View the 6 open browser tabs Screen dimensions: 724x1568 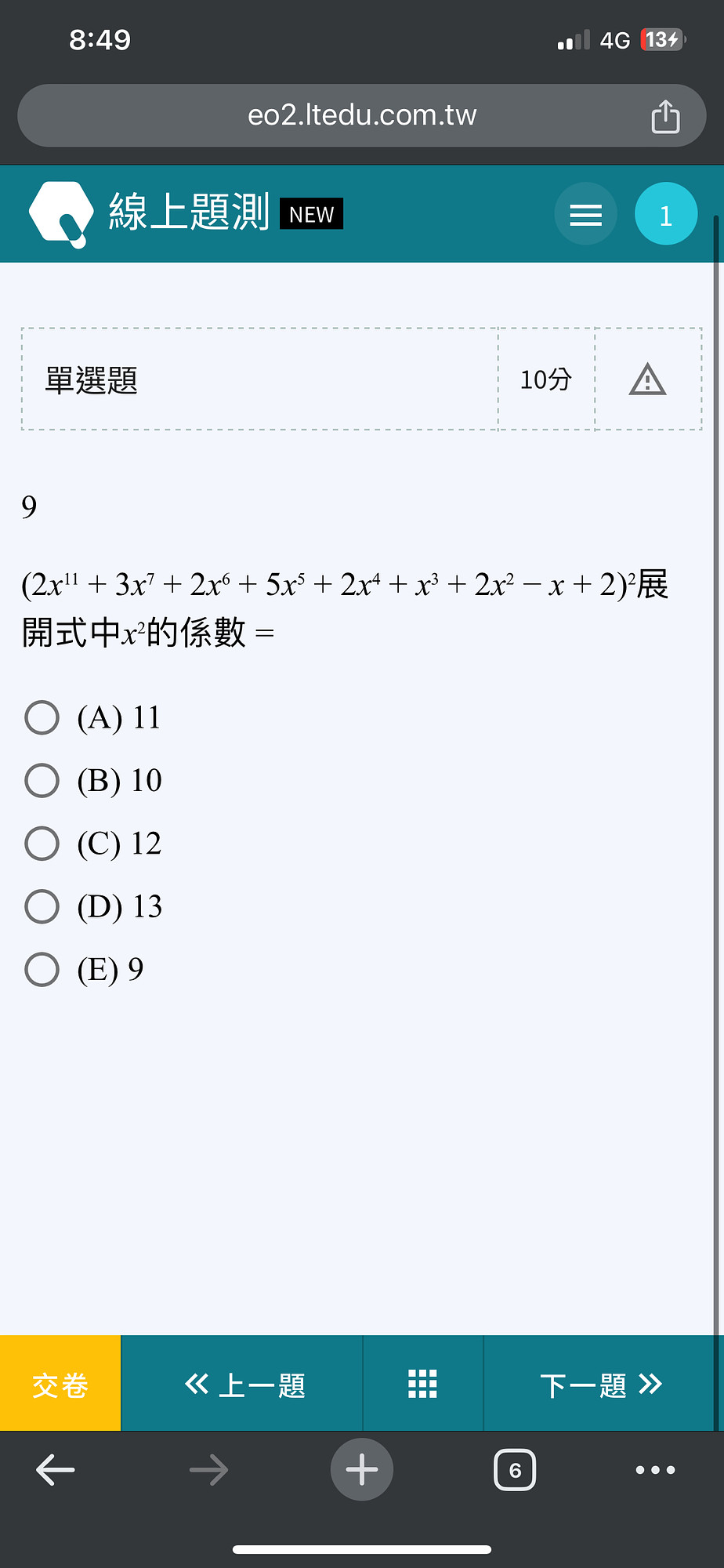point(515,1470)
